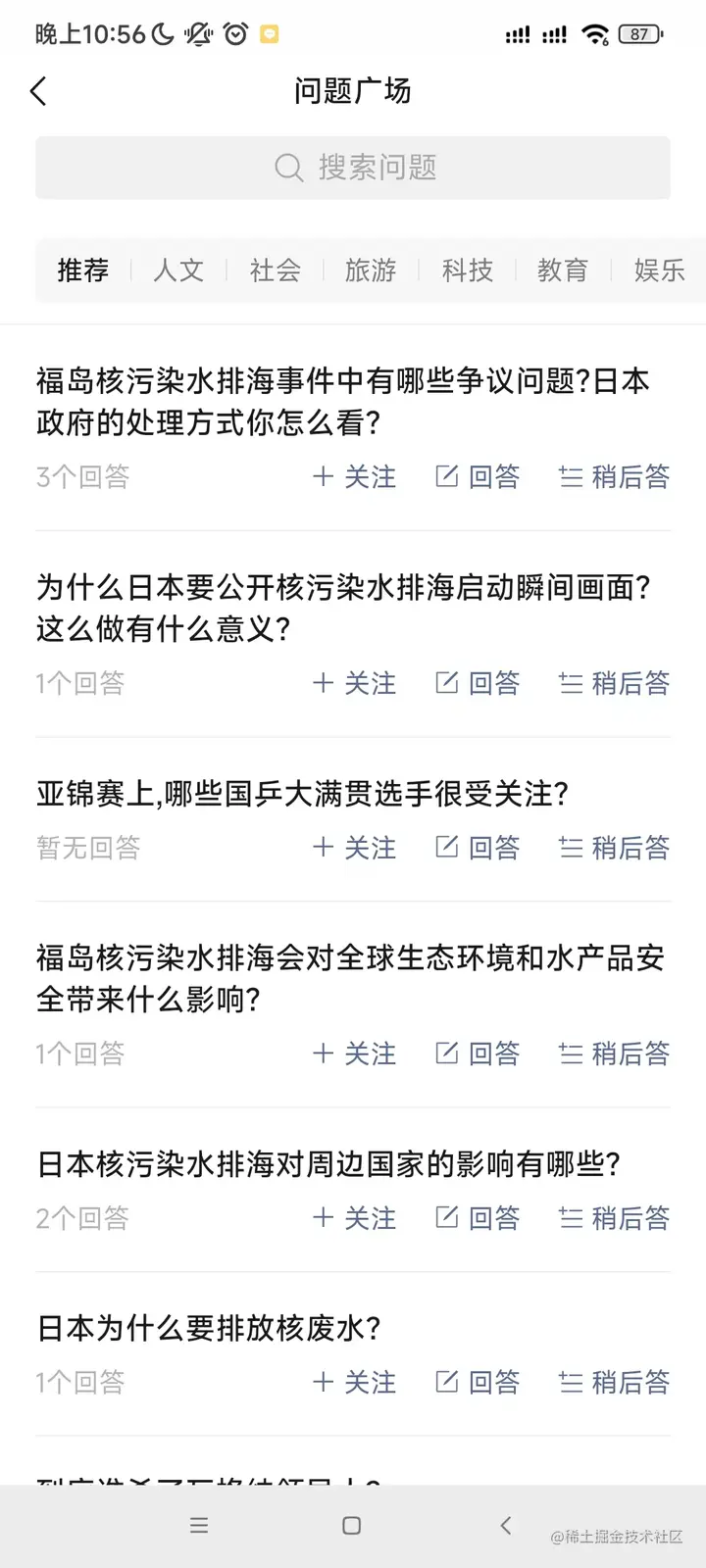Open the 搜索问题 search box
Screen dimensions: 706x1568
click(353, 168)
